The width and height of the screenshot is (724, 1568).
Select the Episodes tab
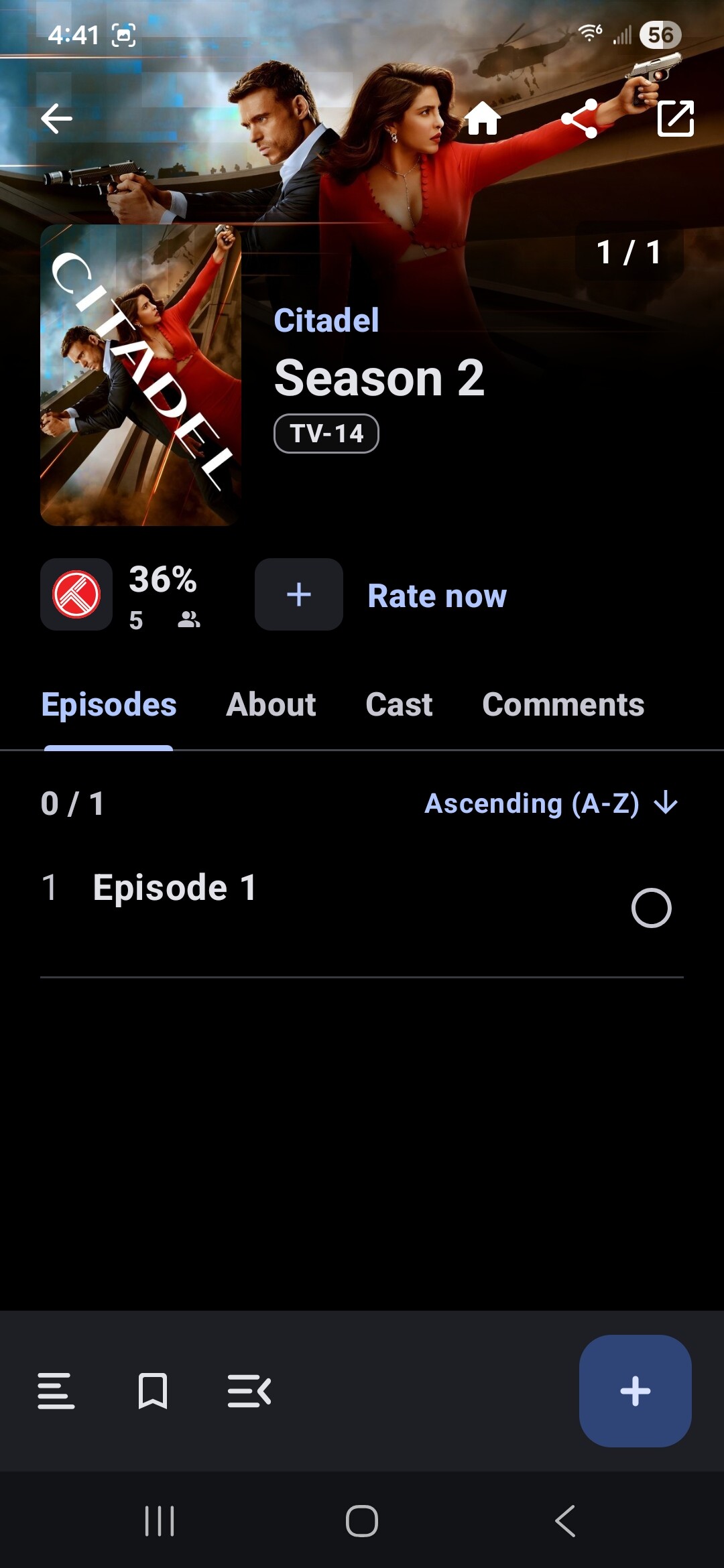click(109, 705)
